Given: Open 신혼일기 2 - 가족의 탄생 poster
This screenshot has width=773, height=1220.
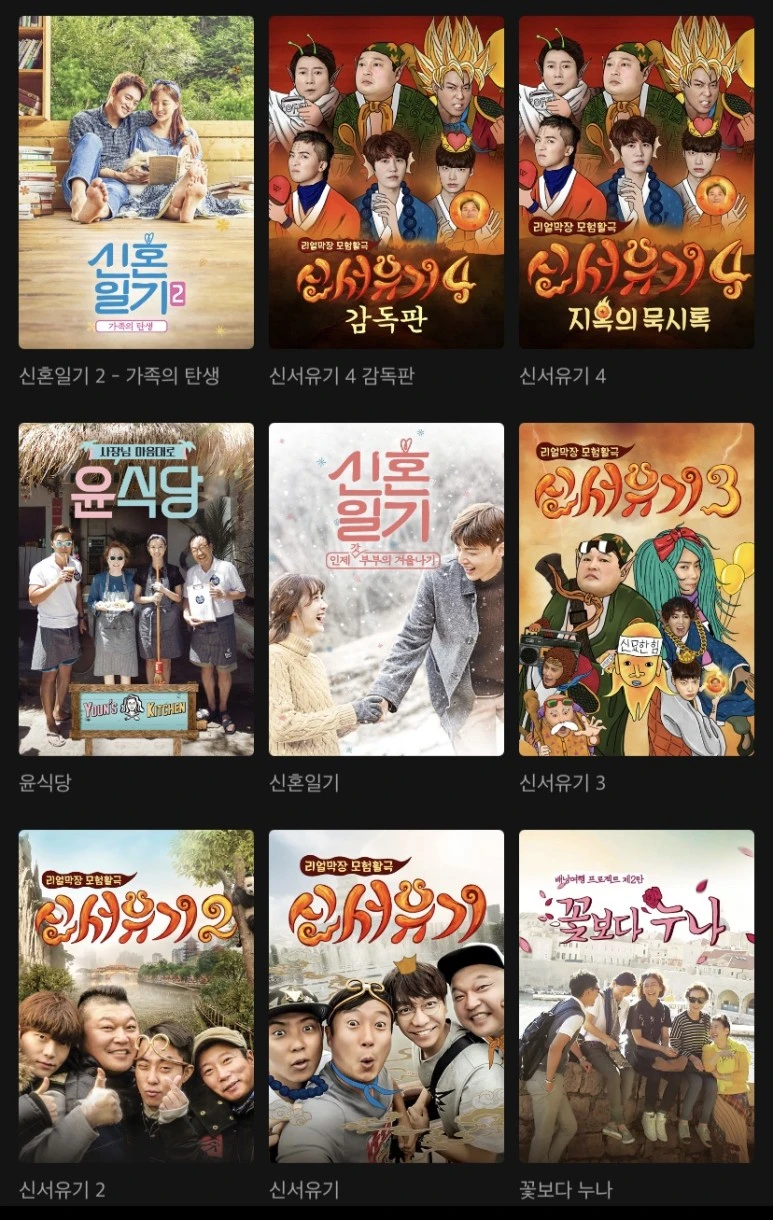Looking at the screenshot, I should [x=136, y=182].
